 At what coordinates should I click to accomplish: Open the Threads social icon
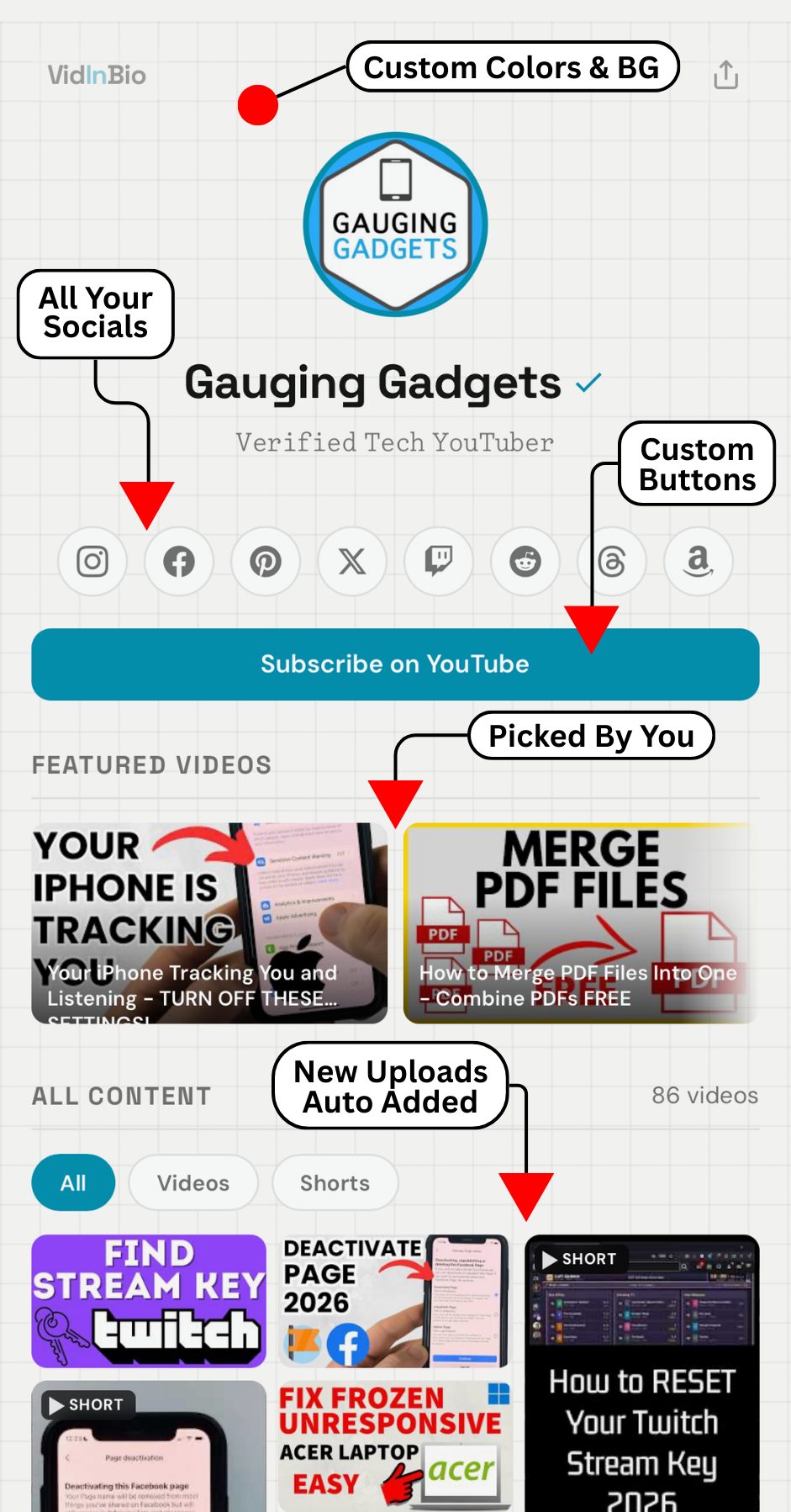(611, 562)
